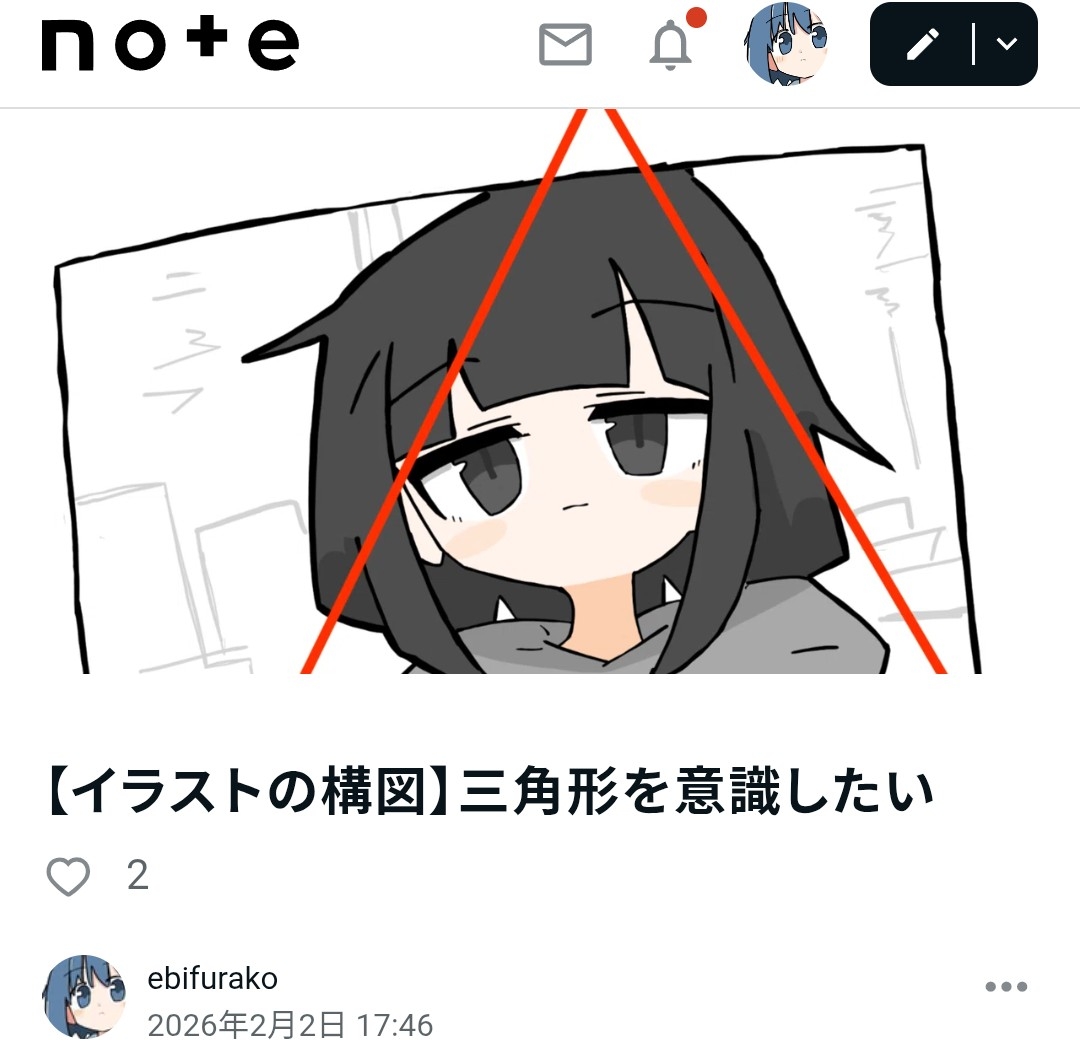Tap the pencil button to write a post
The image size is (1080, 1046).
click(x=921, y=45)
